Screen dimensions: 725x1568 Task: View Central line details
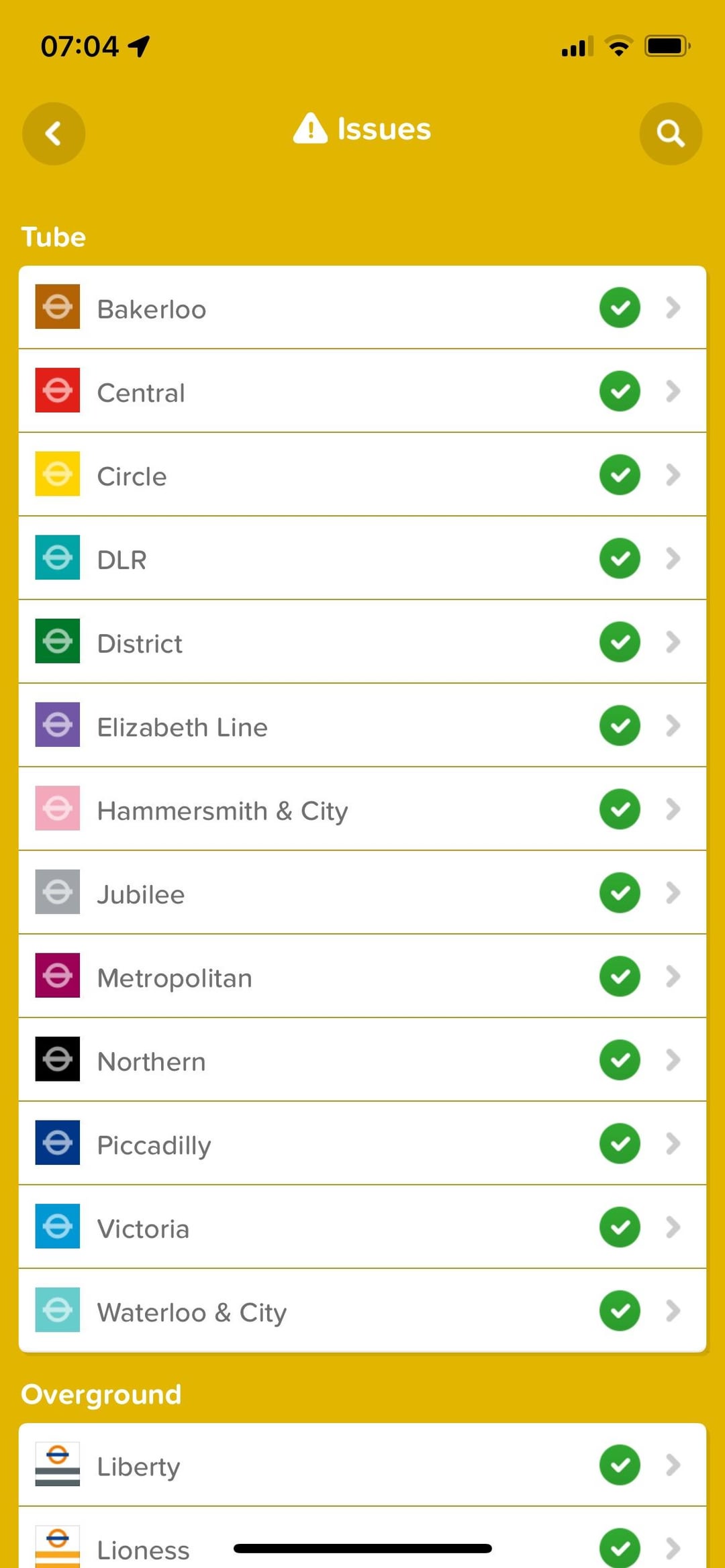[362, 391]
